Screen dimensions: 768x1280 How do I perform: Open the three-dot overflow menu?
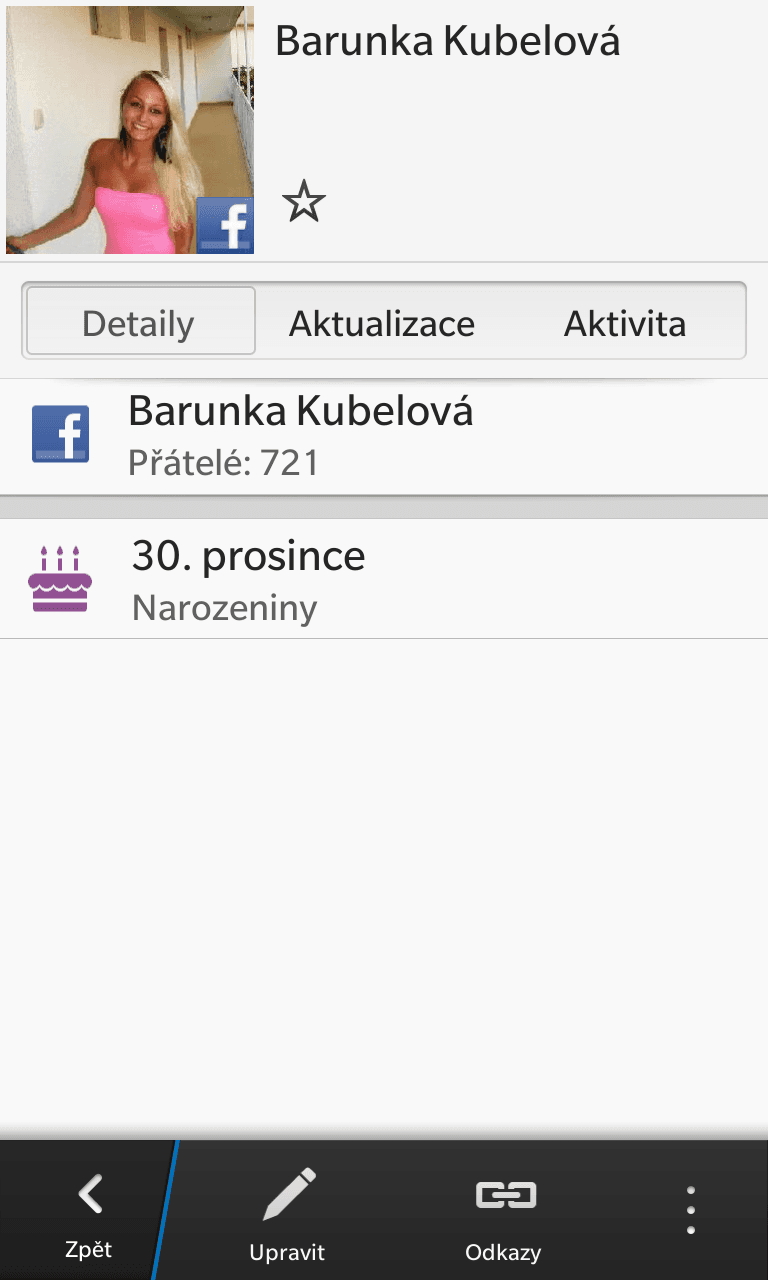690,1210
